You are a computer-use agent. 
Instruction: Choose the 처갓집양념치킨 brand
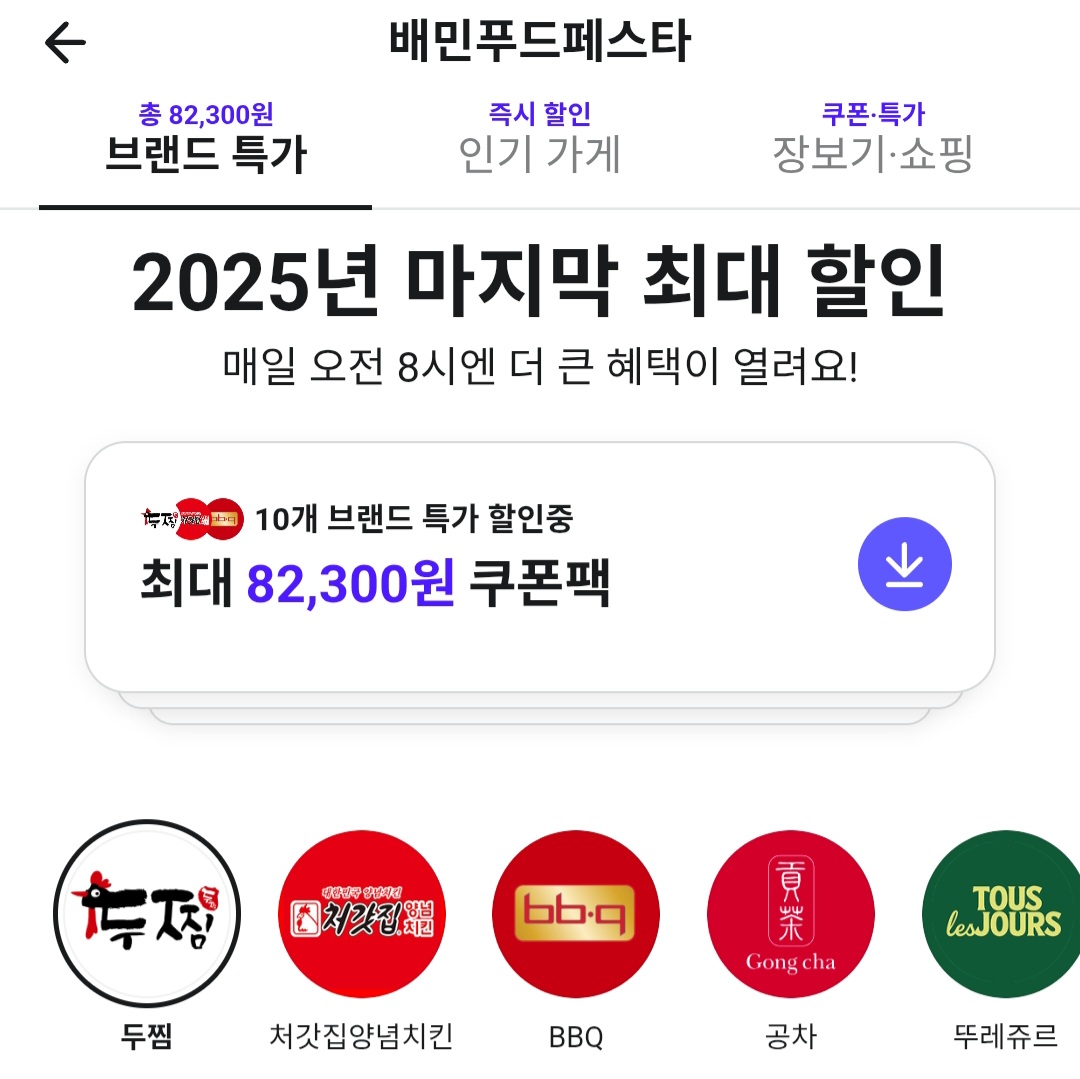[x=362, y=913]
